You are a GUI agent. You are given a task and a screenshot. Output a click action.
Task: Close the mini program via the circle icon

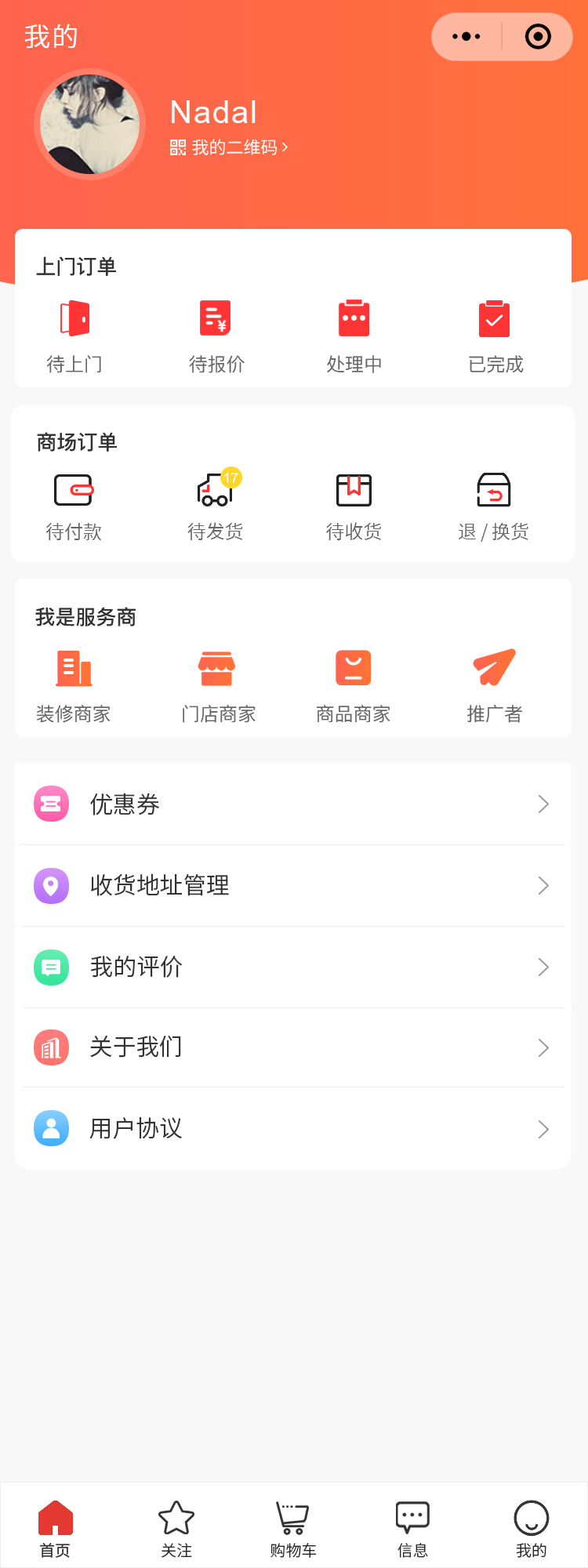click(x=538, y=37)
